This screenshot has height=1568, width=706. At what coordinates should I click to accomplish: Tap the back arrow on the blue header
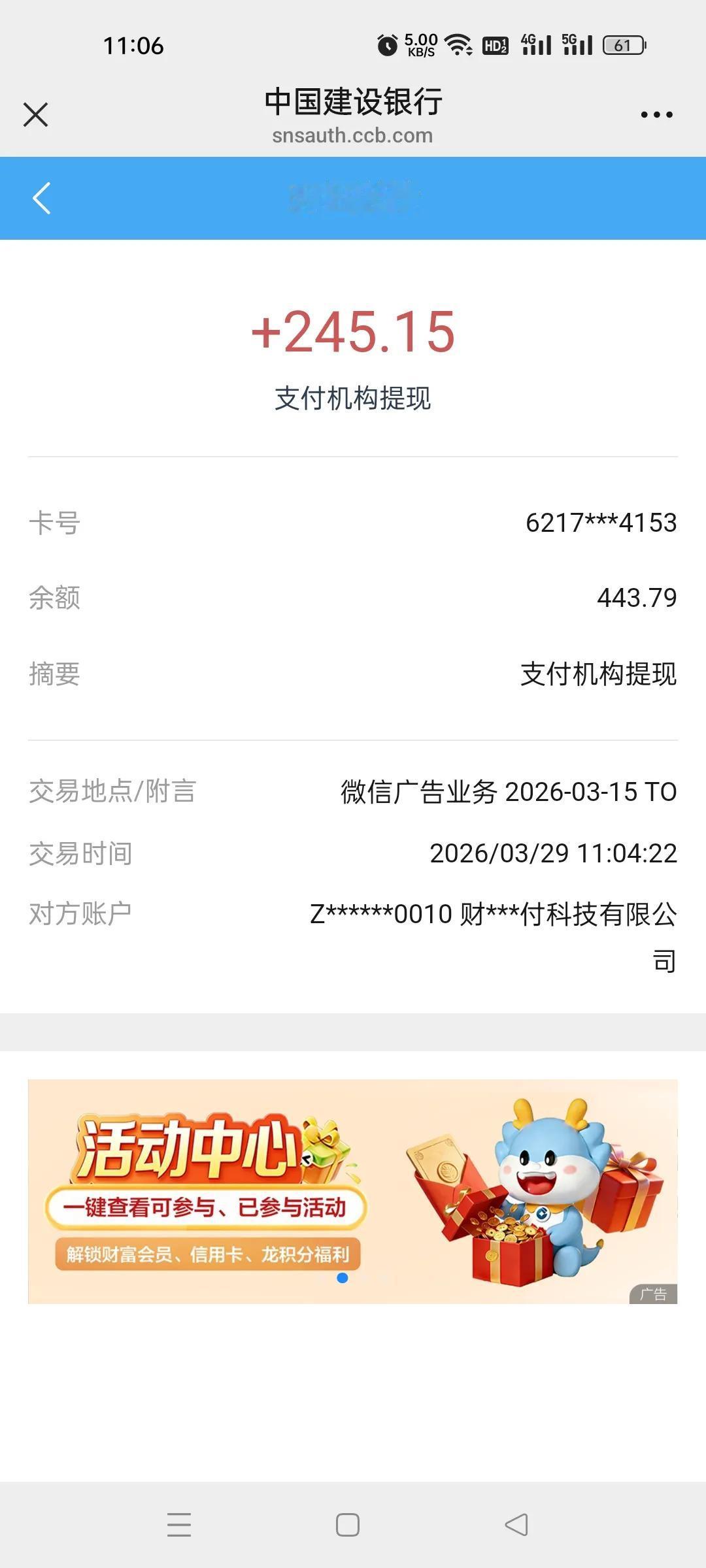(x=41, y=199)
